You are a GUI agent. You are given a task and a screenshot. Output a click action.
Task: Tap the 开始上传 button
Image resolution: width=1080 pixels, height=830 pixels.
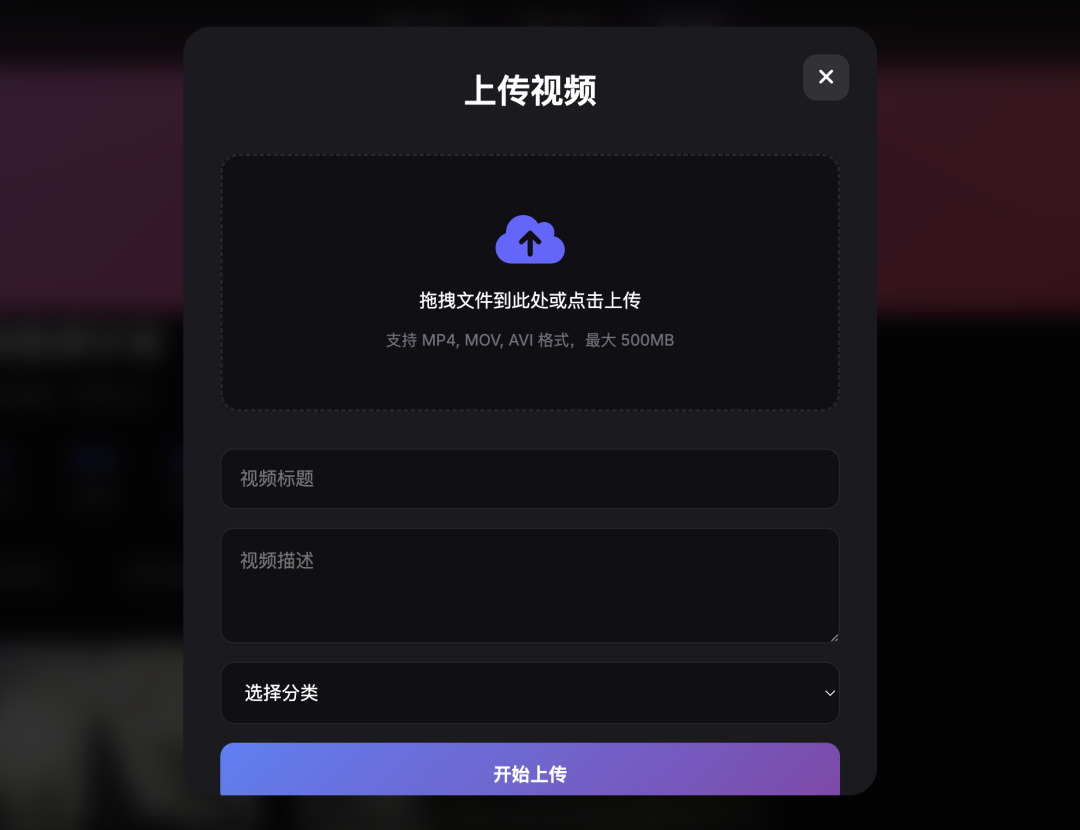coord(529,771)
